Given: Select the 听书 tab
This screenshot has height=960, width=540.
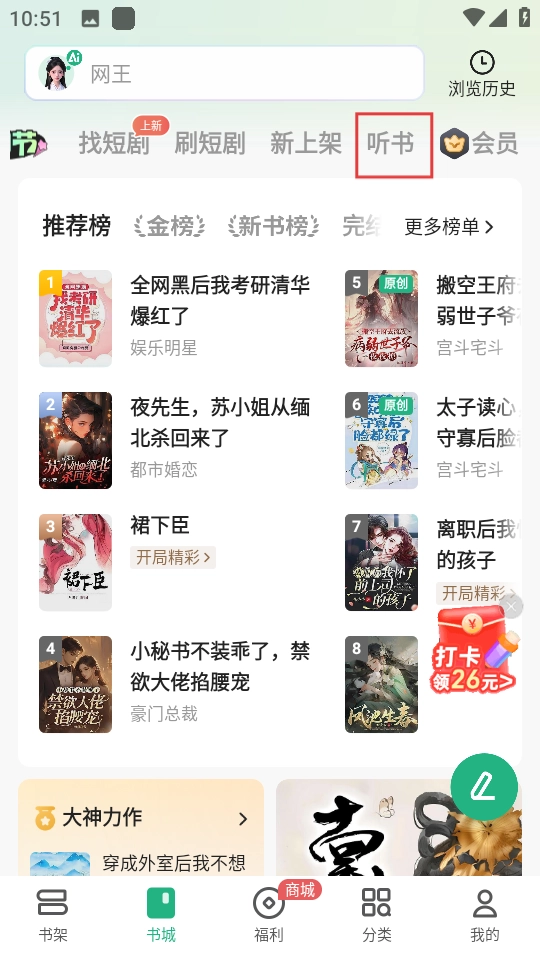Looking at the screenshot, I should pyautogui.click(x=391, y=144).
